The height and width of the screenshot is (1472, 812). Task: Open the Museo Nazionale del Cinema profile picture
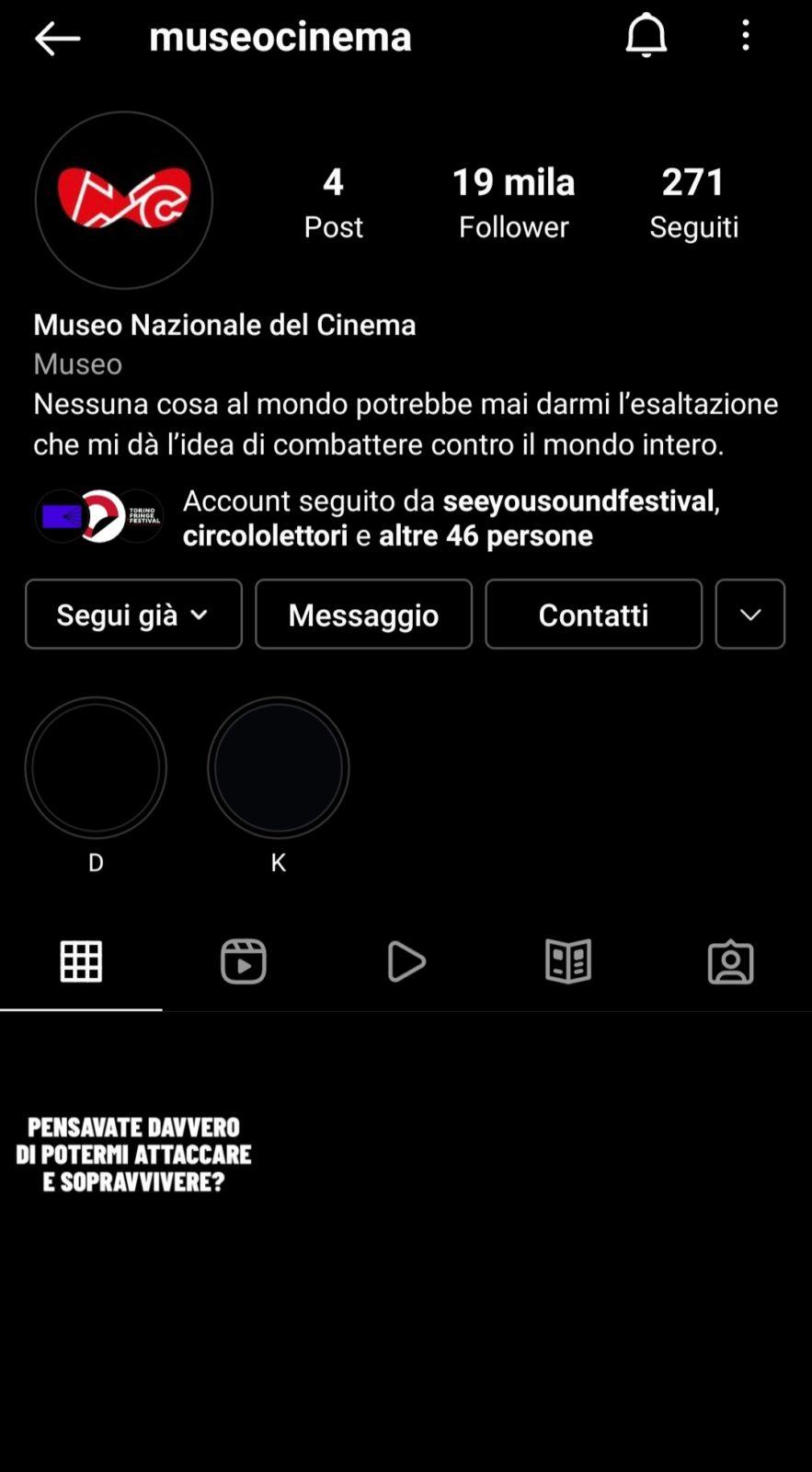(x=124, y=200)
